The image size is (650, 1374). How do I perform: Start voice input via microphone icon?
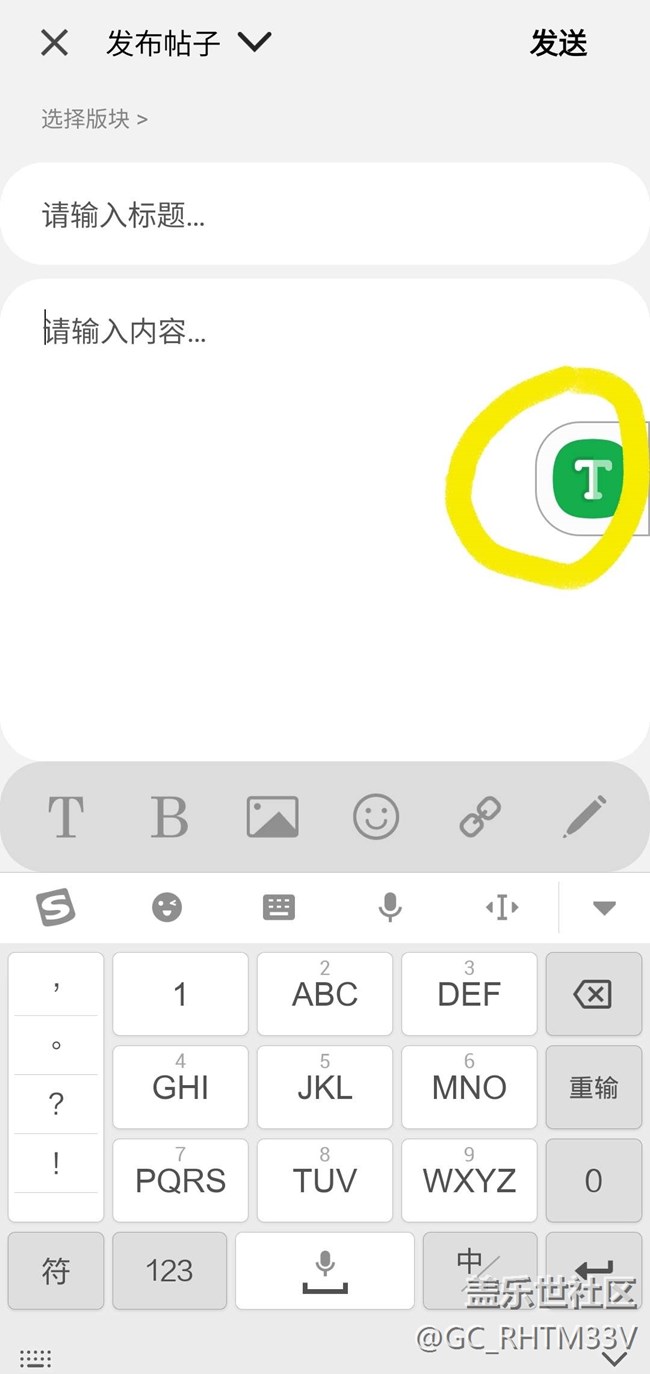click(390, 907)
